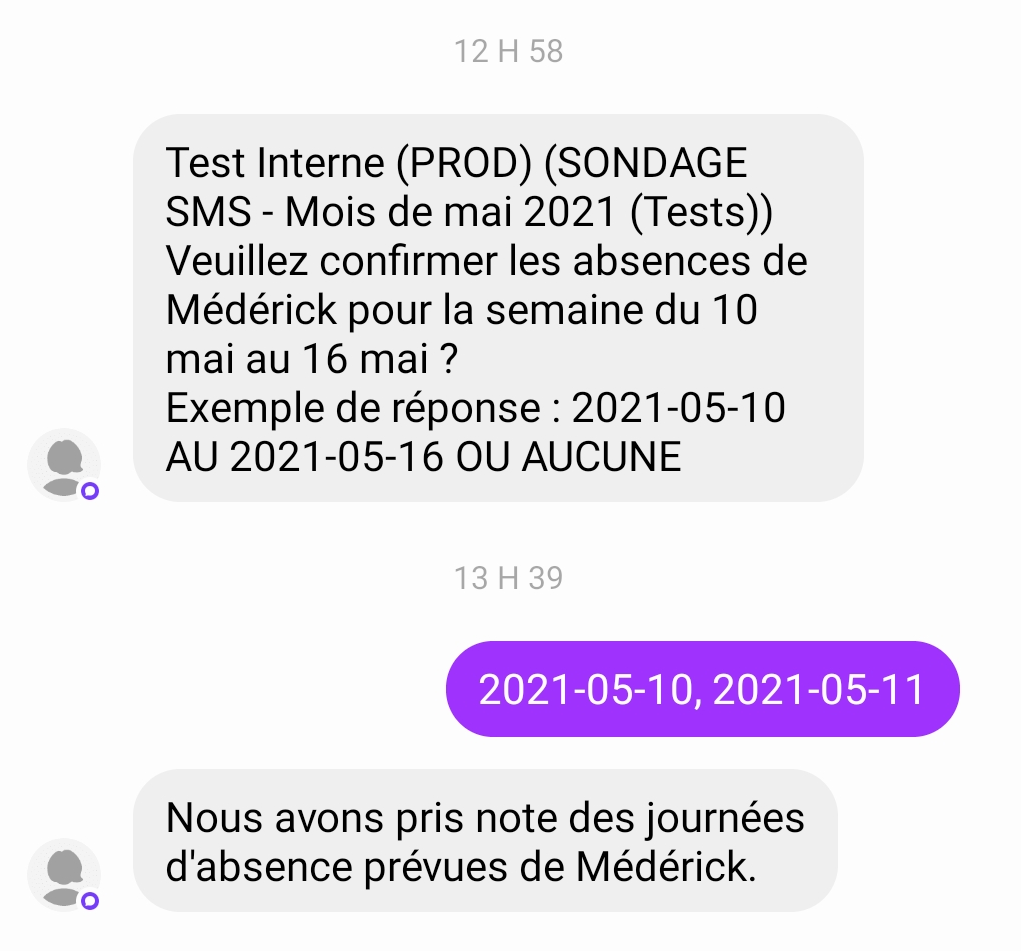Tap contact avatar beside the 'Nous avons pris note' message
The image size is (1021, 951).
[x=65, y=874]
